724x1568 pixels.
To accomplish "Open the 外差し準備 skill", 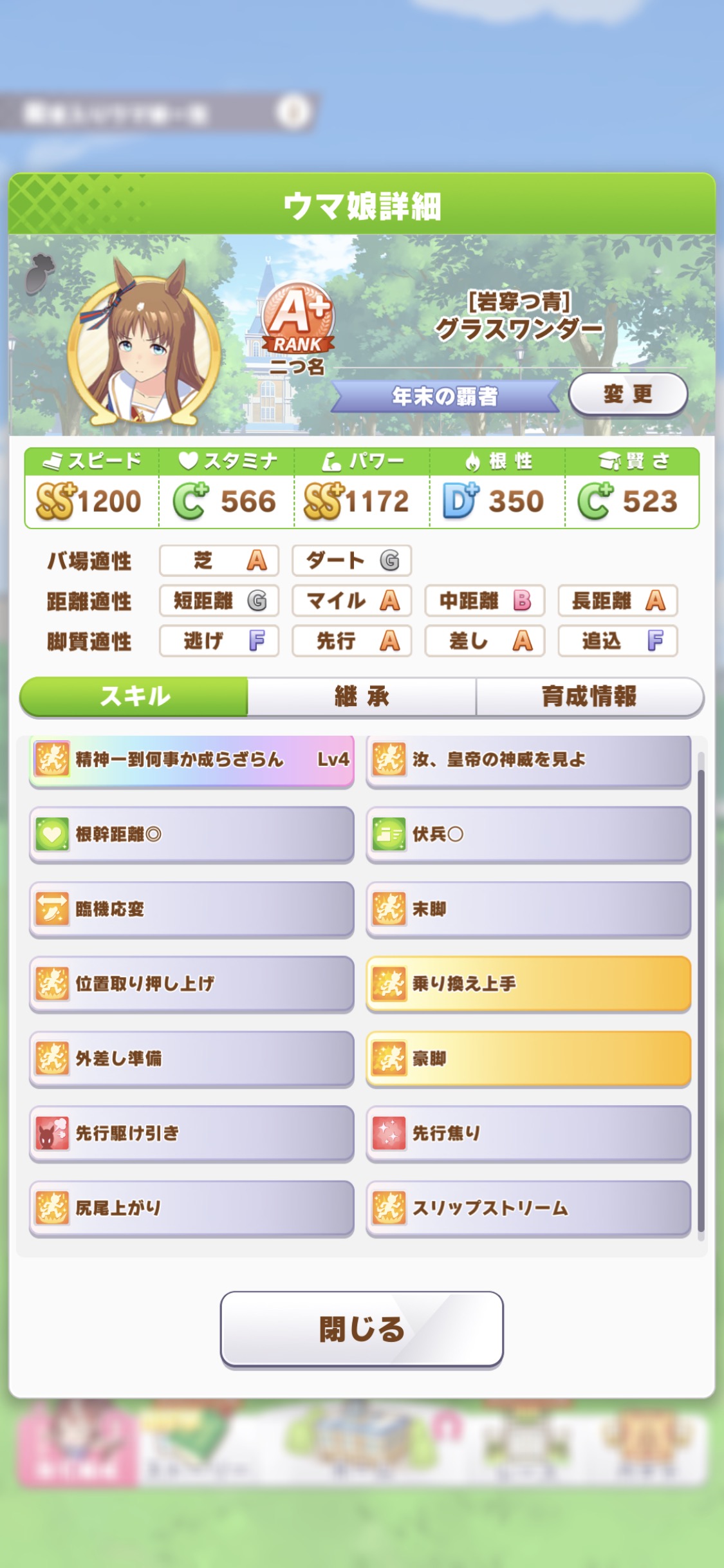I will pyautogui.click(x=192, y=1058).
